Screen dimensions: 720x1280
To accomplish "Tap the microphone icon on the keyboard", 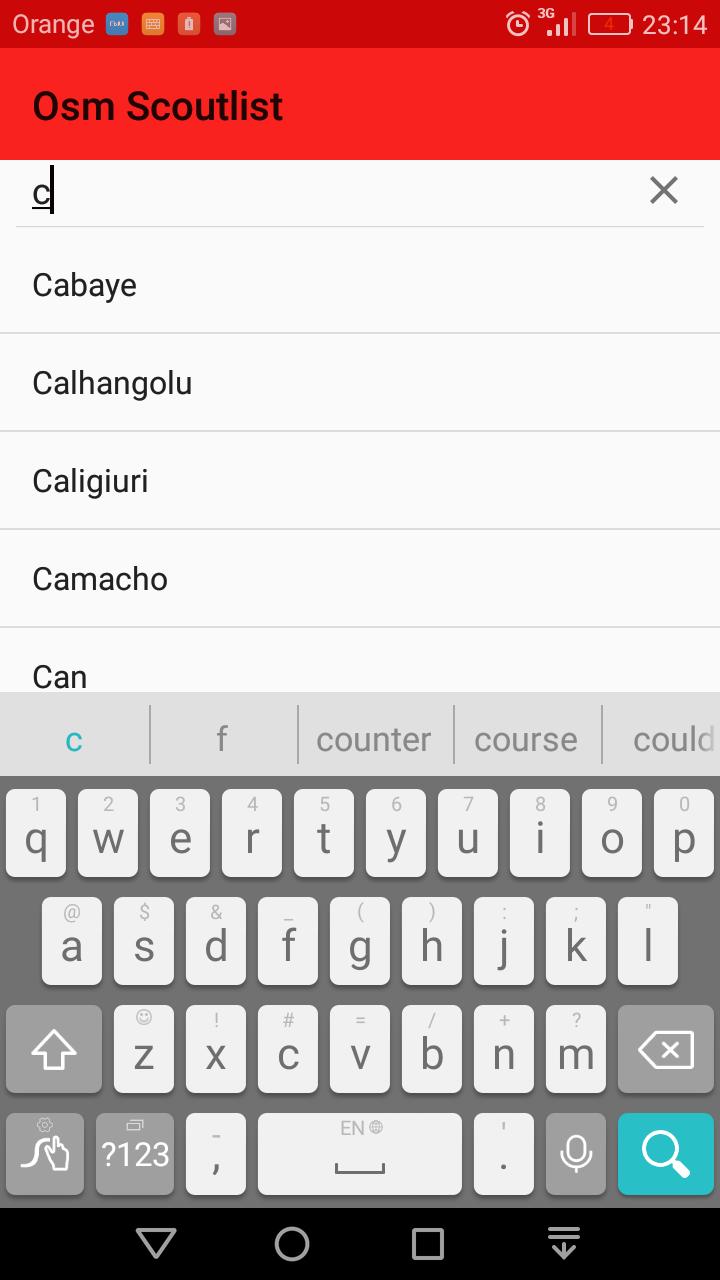I will (575, 1154).
